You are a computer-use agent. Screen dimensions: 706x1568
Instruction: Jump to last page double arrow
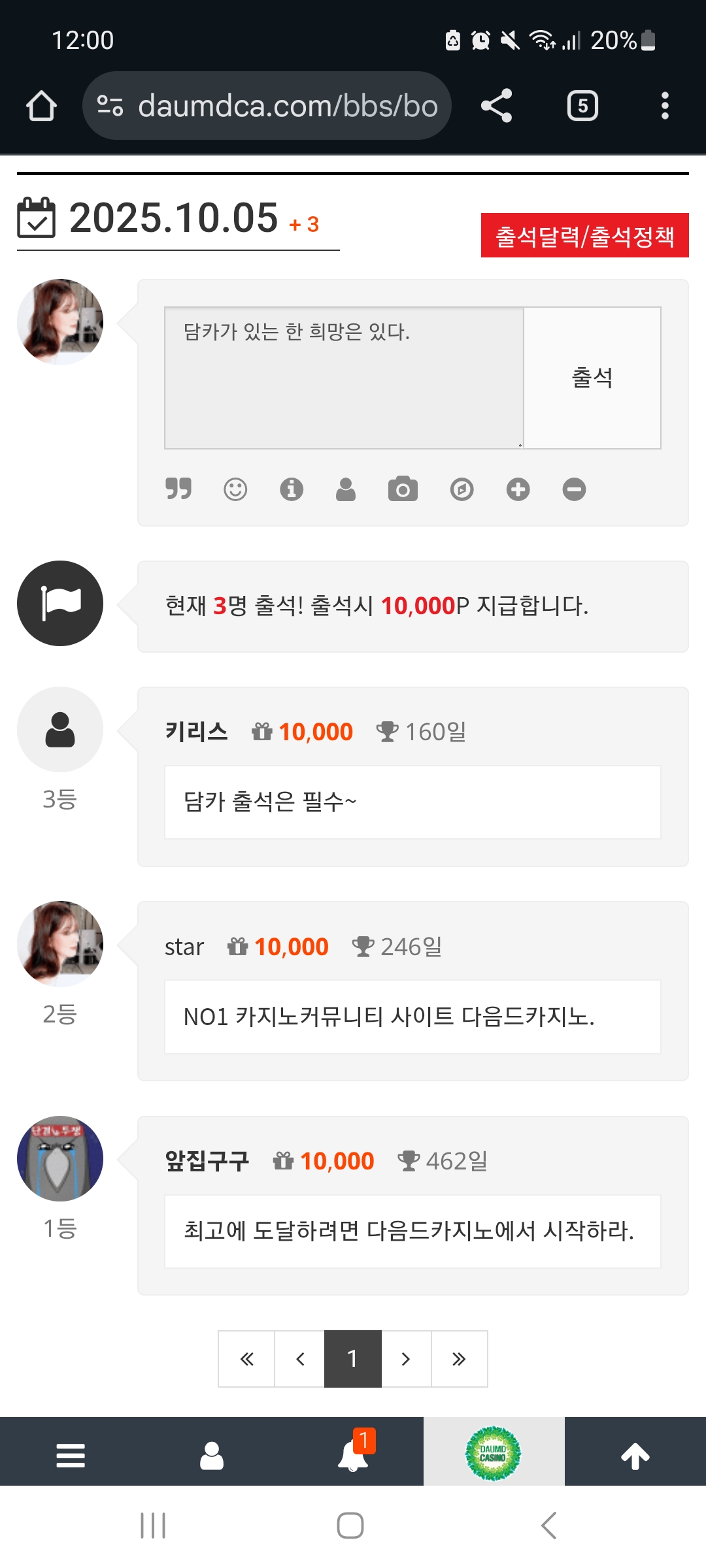pos(459,1358)
